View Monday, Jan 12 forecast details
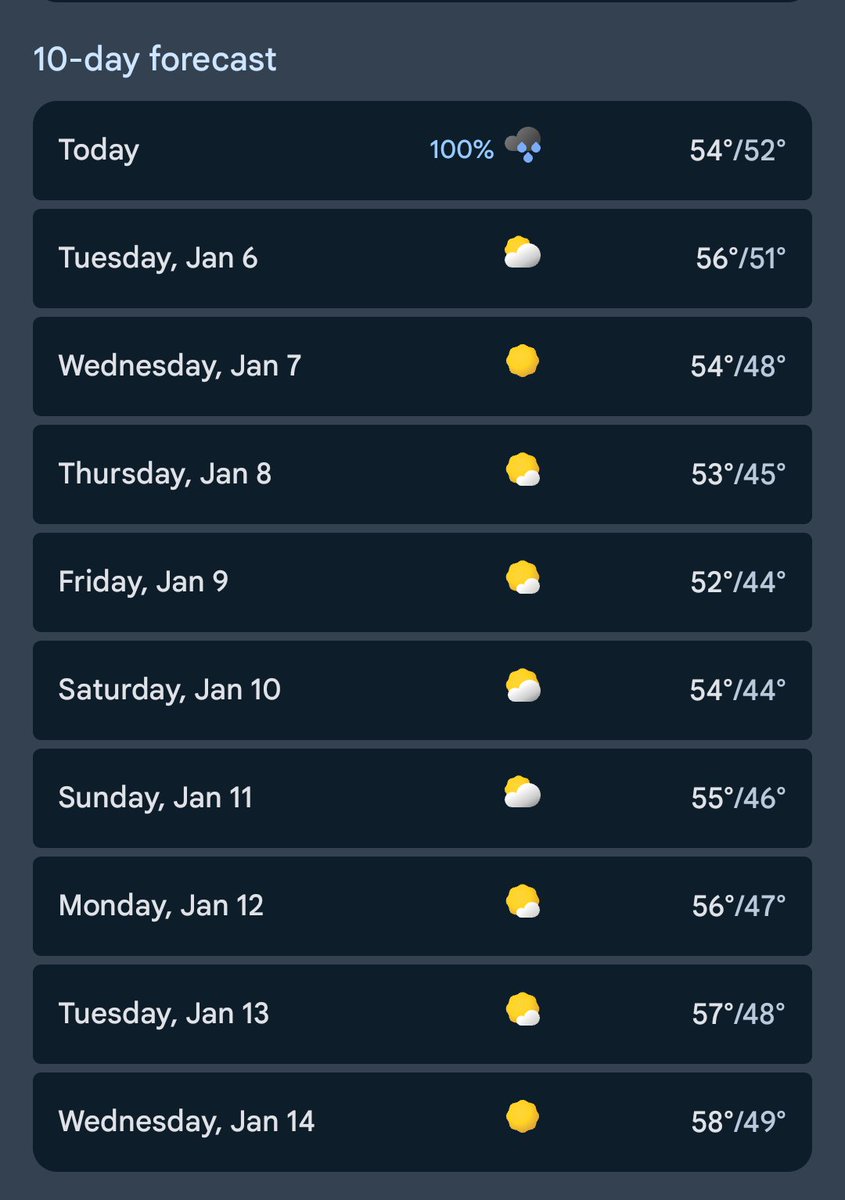 [422, 906]
